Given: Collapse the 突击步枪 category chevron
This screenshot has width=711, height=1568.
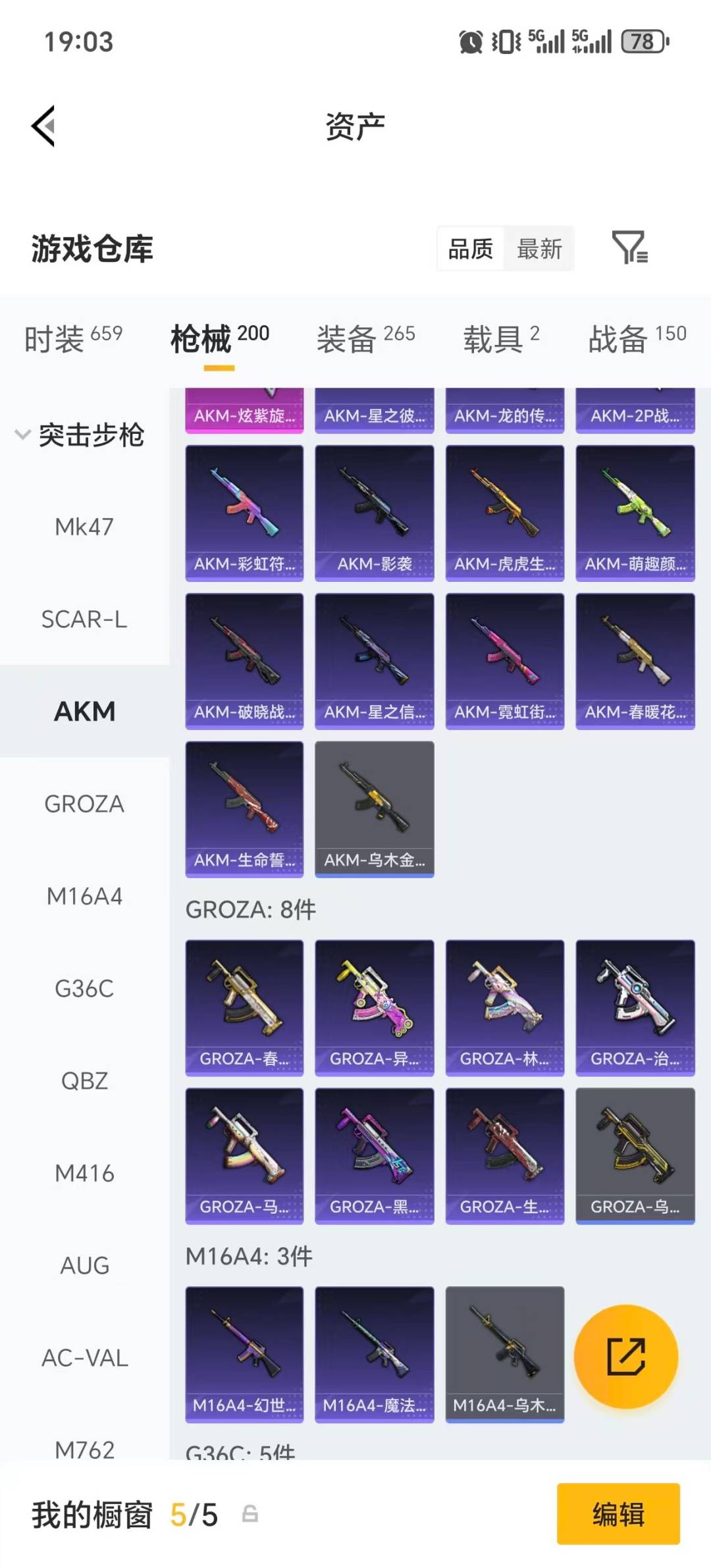Looking at the screenshot, I should tap(22, 434).
